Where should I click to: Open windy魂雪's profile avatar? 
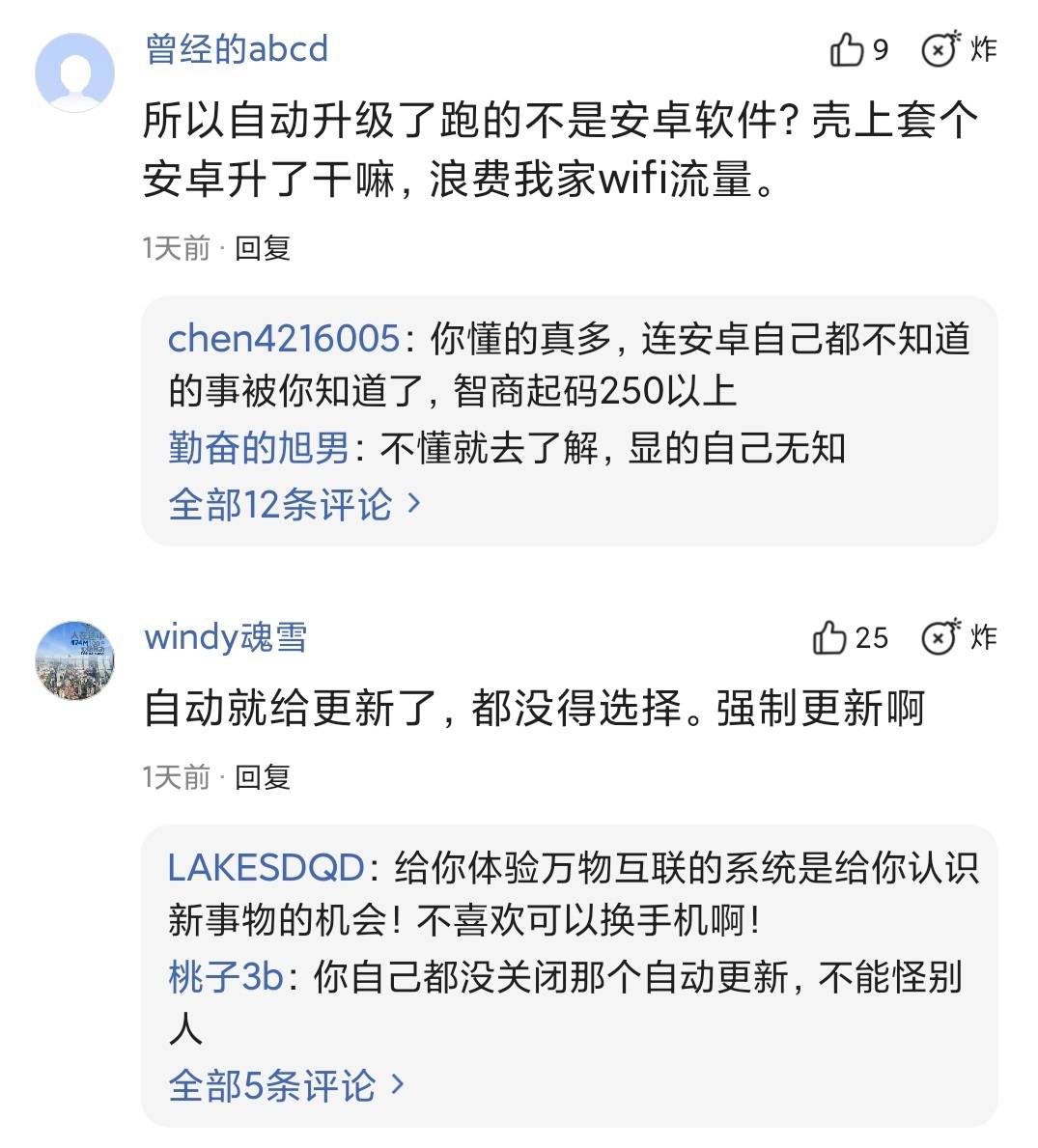point(75,660)
